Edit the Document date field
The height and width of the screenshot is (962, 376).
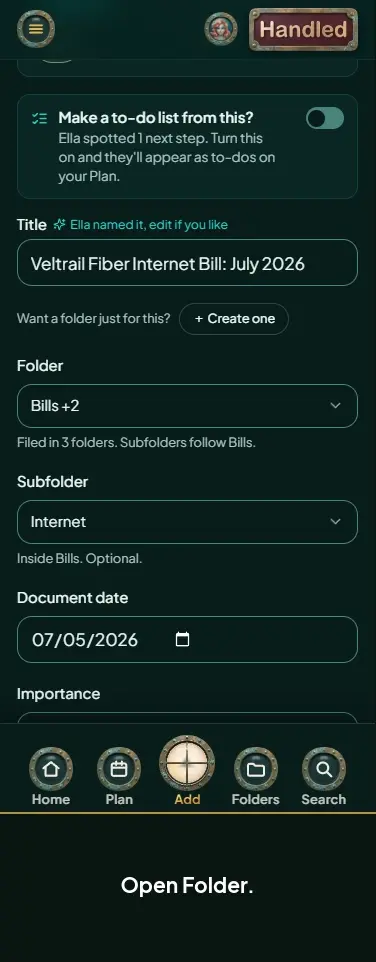click(187, 639)
